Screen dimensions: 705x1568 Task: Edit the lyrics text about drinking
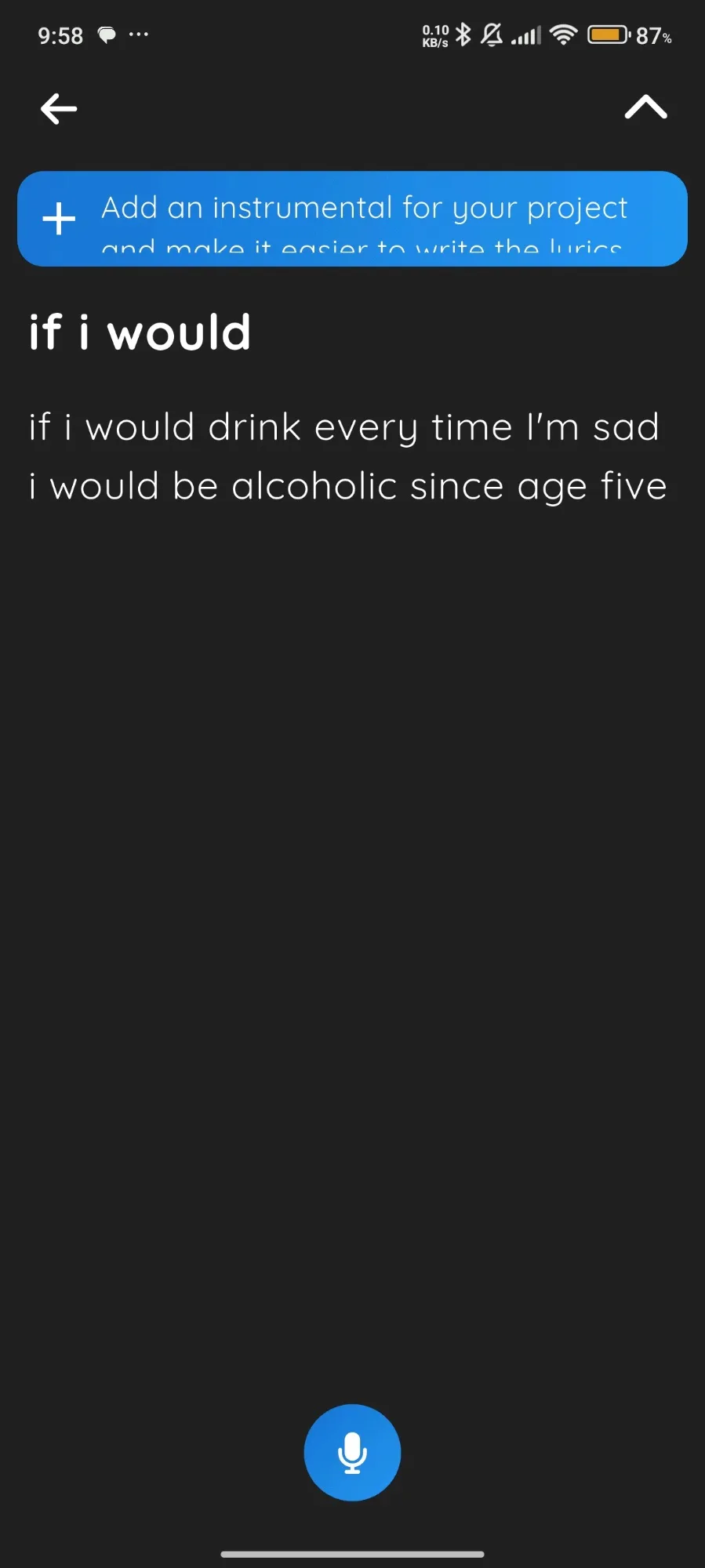pos(347,456)
